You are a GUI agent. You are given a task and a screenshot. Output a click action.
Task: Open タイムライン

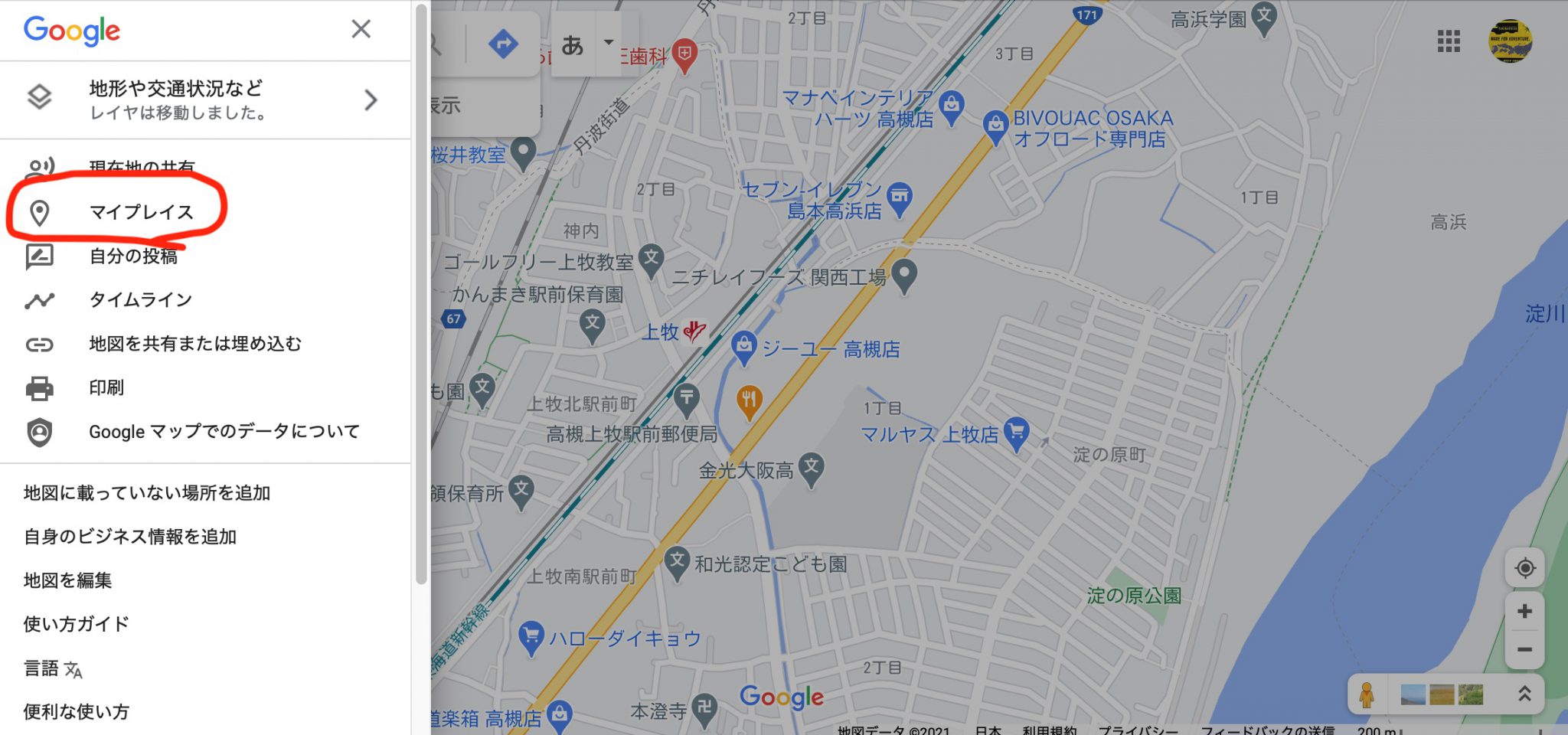140,300
